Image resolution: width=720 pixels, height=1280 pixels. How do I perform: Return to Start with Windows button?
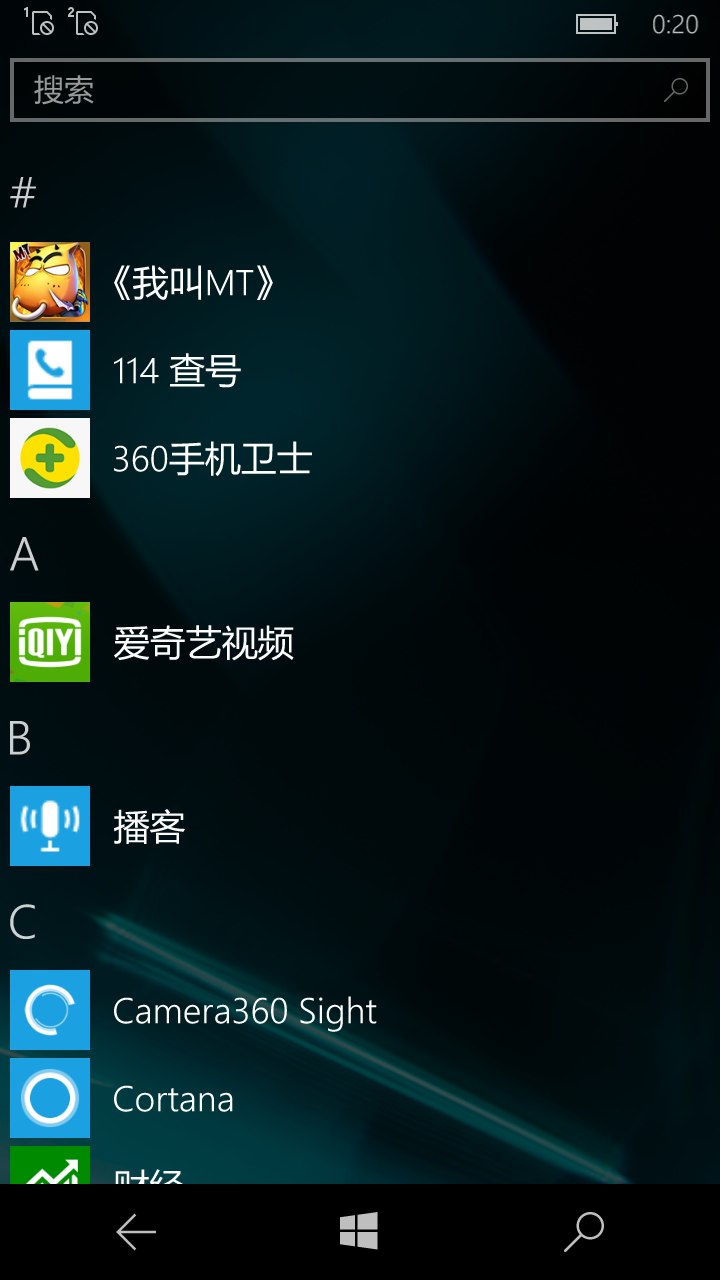[x=359, y=1231]
